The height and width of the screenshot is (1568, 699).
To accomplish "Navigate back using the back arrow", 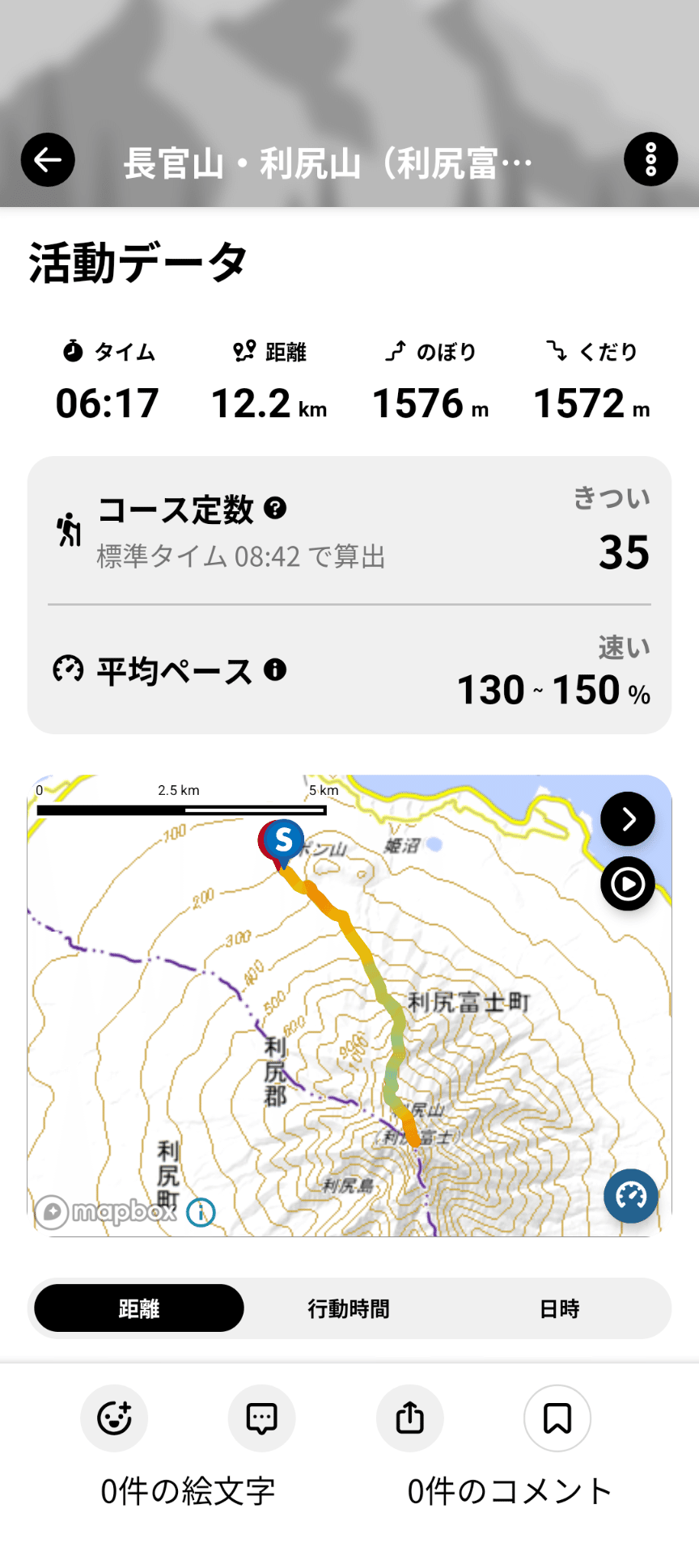I will 47,159.
